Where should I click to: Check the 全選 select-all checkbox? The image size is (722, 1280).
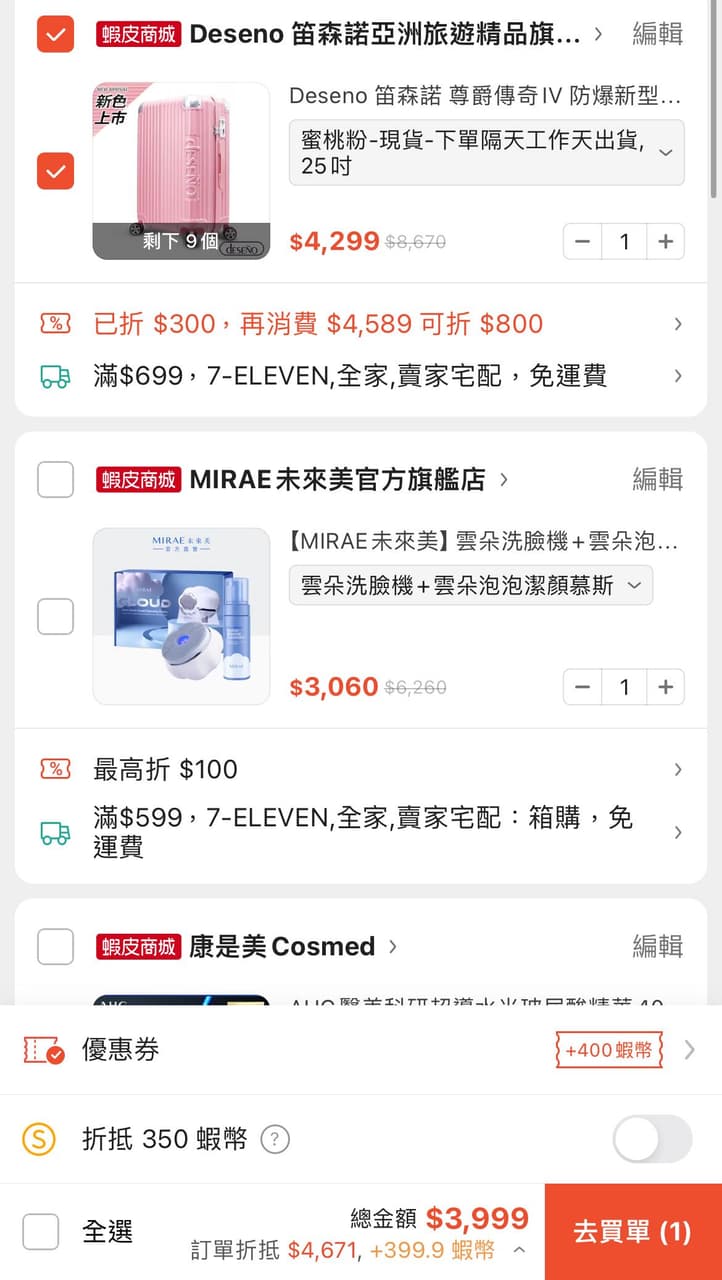[41, 1231]
